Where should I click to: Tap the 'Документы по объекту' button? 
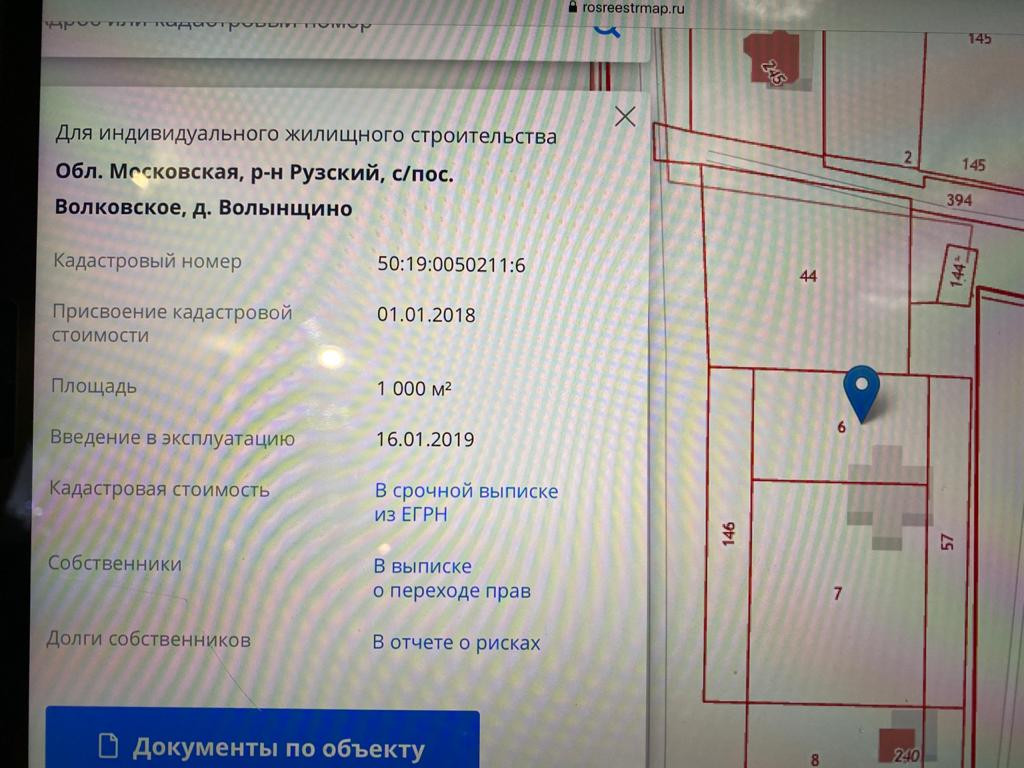[263, 739]
